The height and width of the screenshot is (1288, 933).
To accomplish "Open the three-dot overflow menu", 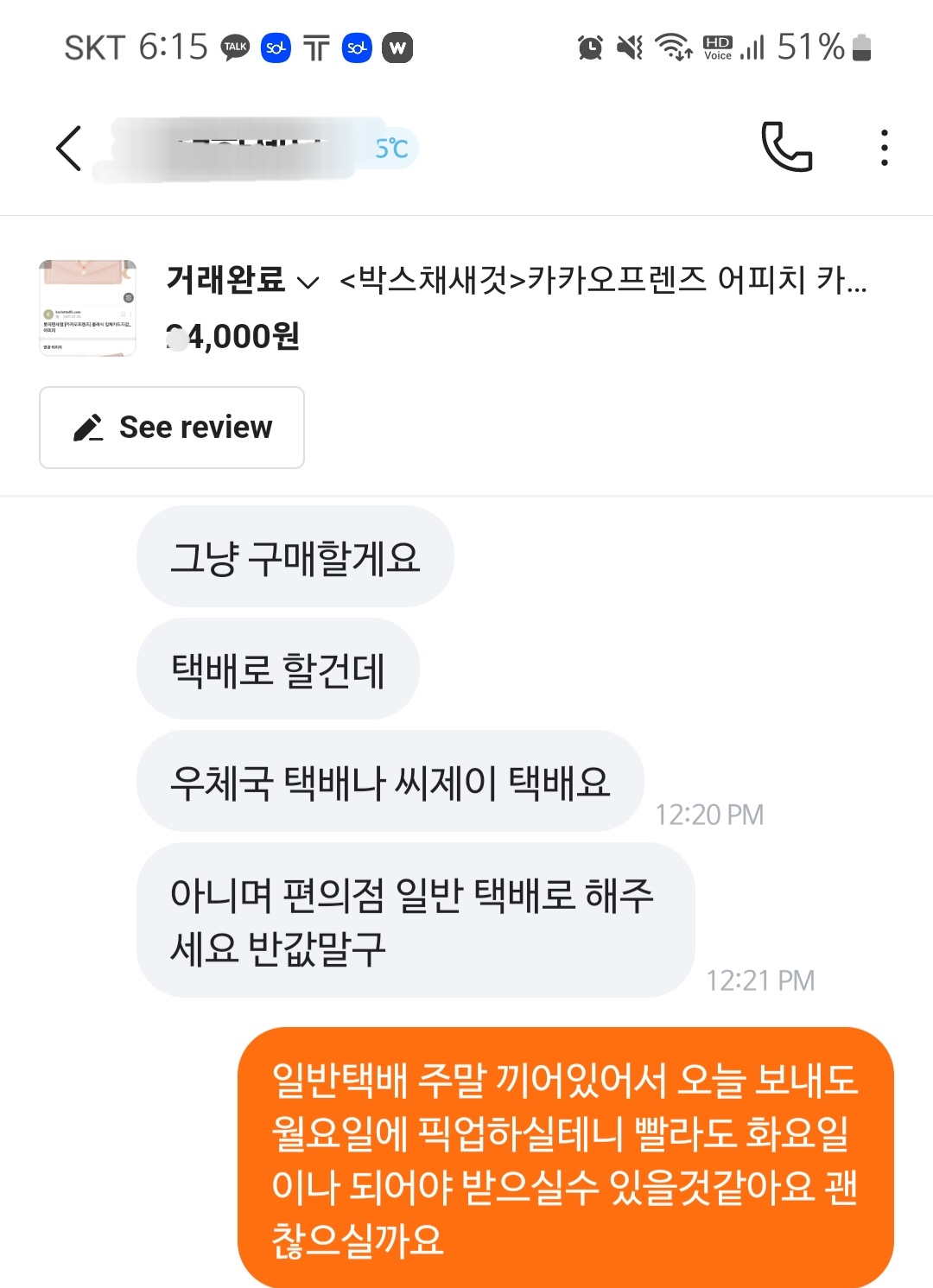I will tap(884, 148).
